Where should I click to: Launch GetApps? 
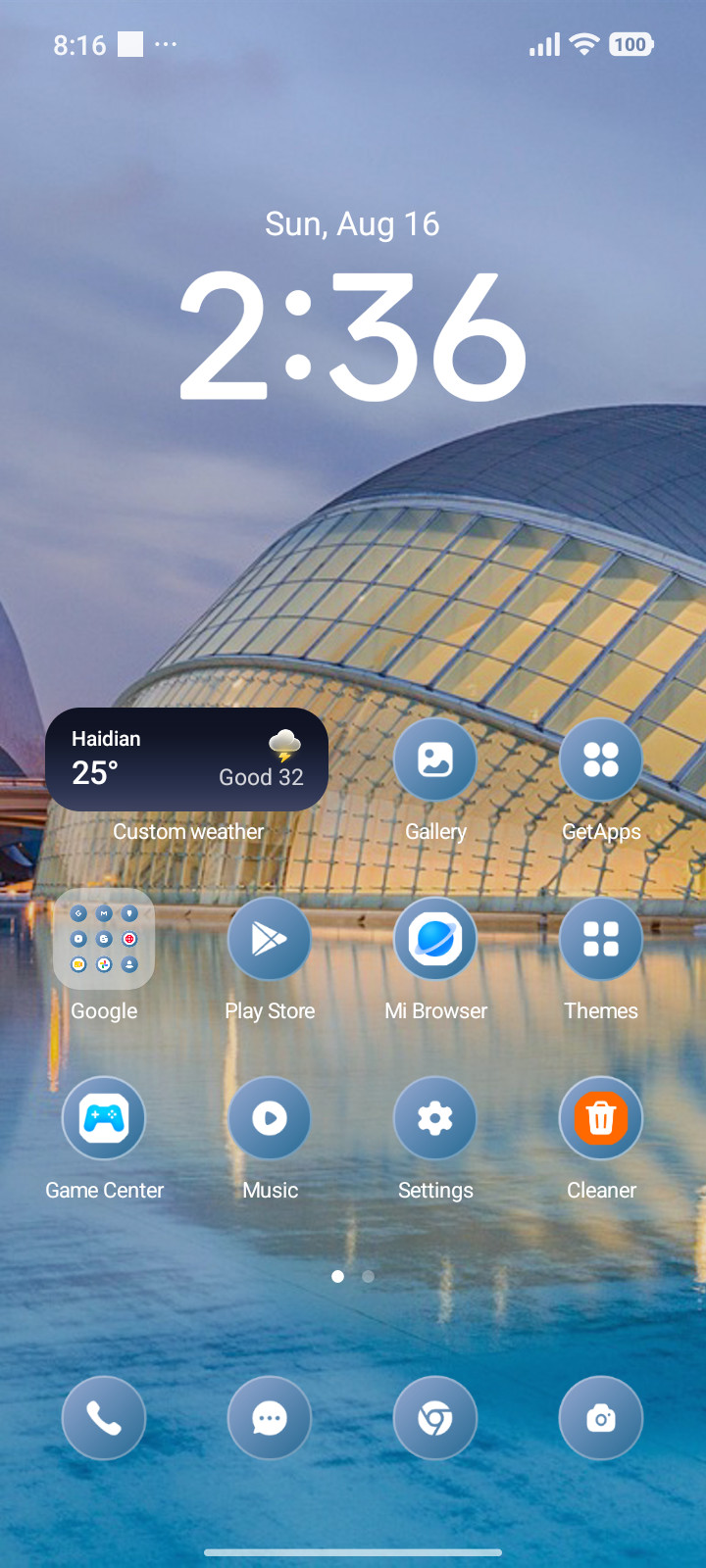coord(601,759)
